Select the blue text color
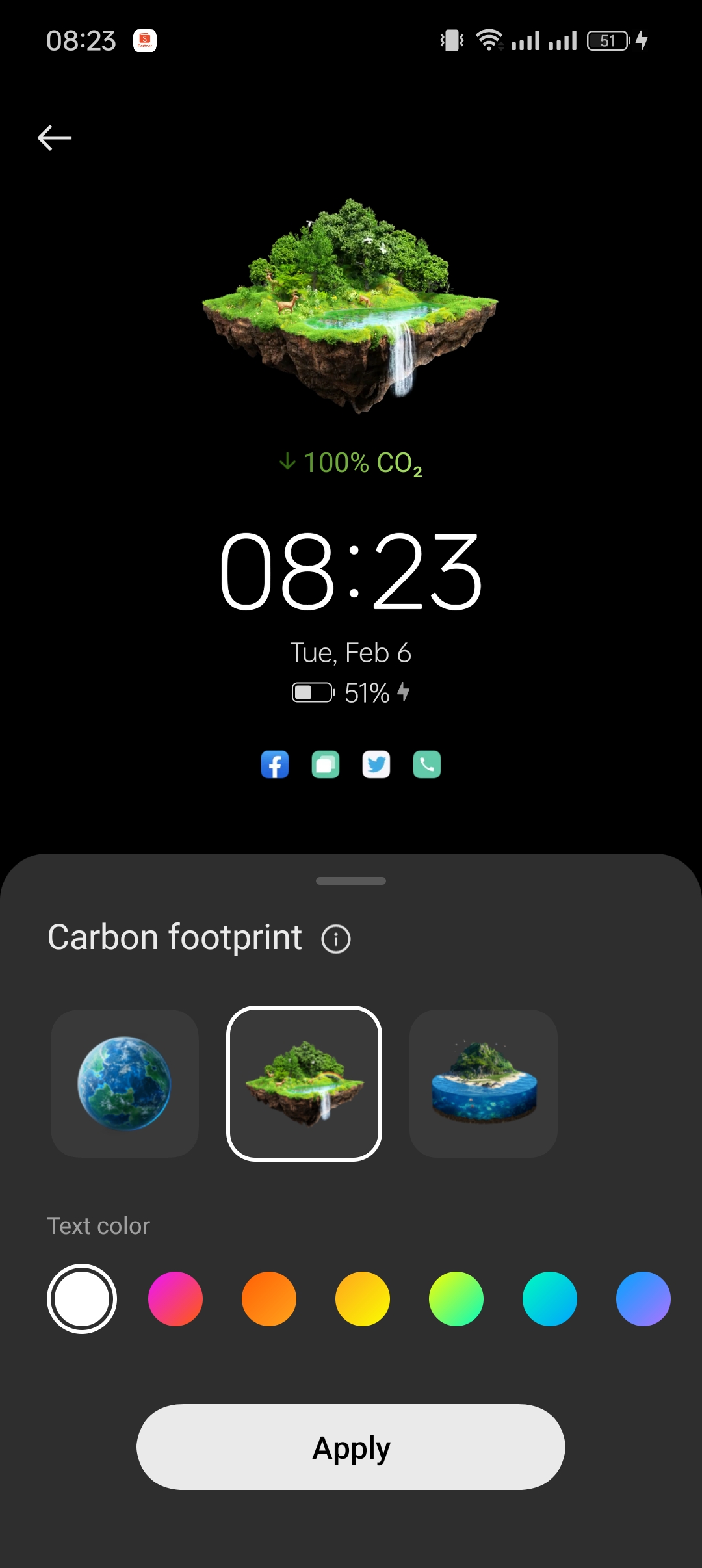The width and height of the screenshot is (702, 1568). click(x=643, y=1299)
